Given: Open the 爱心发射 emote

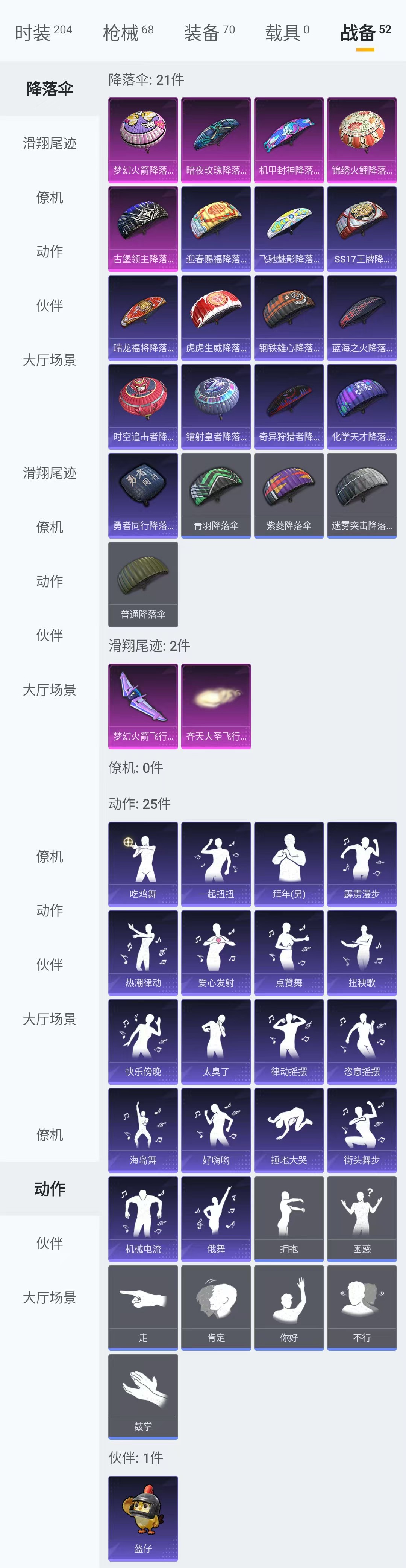Looking at the screenshot, I should pyautogui.click(x=216, y=953).
